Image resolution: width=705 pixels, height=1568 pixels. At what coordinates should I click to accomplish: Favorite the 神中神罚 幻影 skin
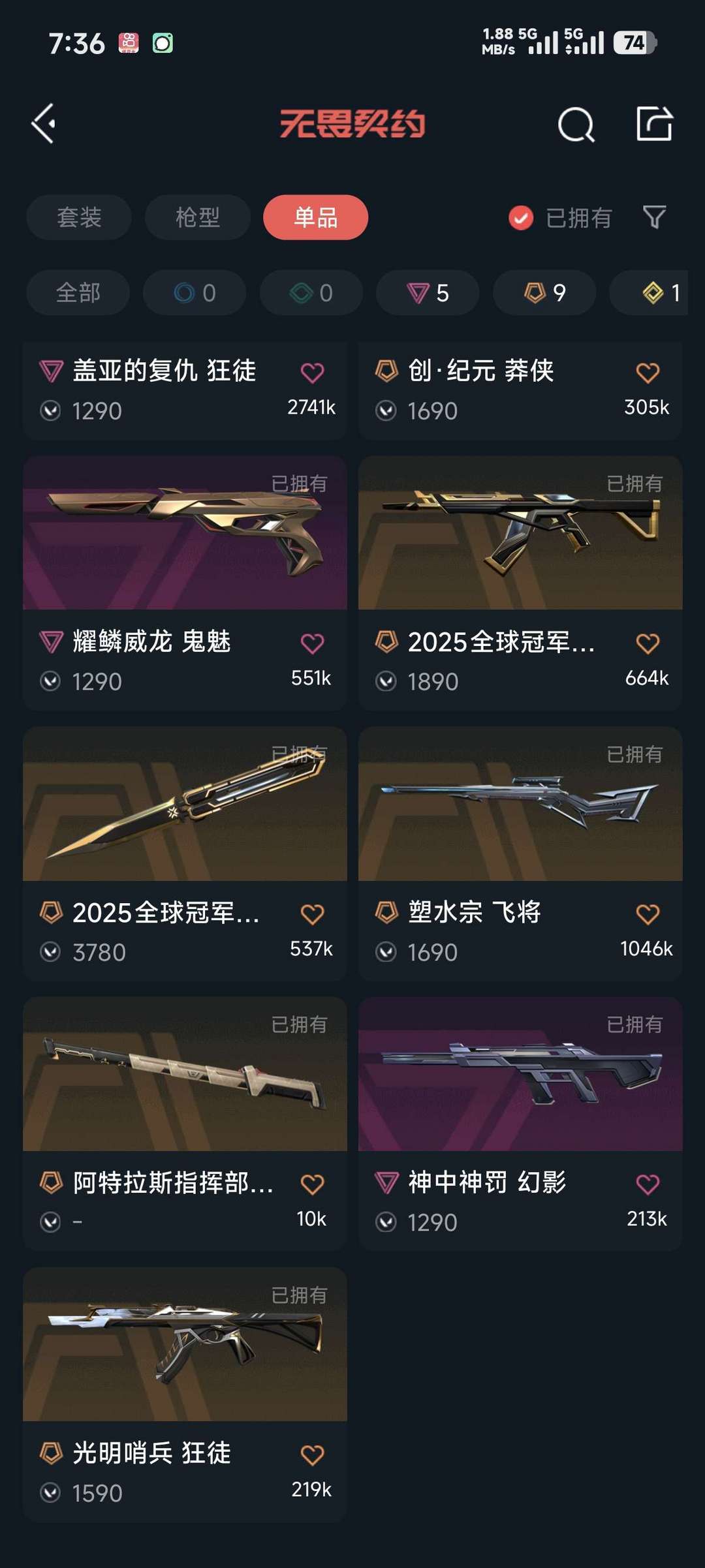click(648, 1184)
